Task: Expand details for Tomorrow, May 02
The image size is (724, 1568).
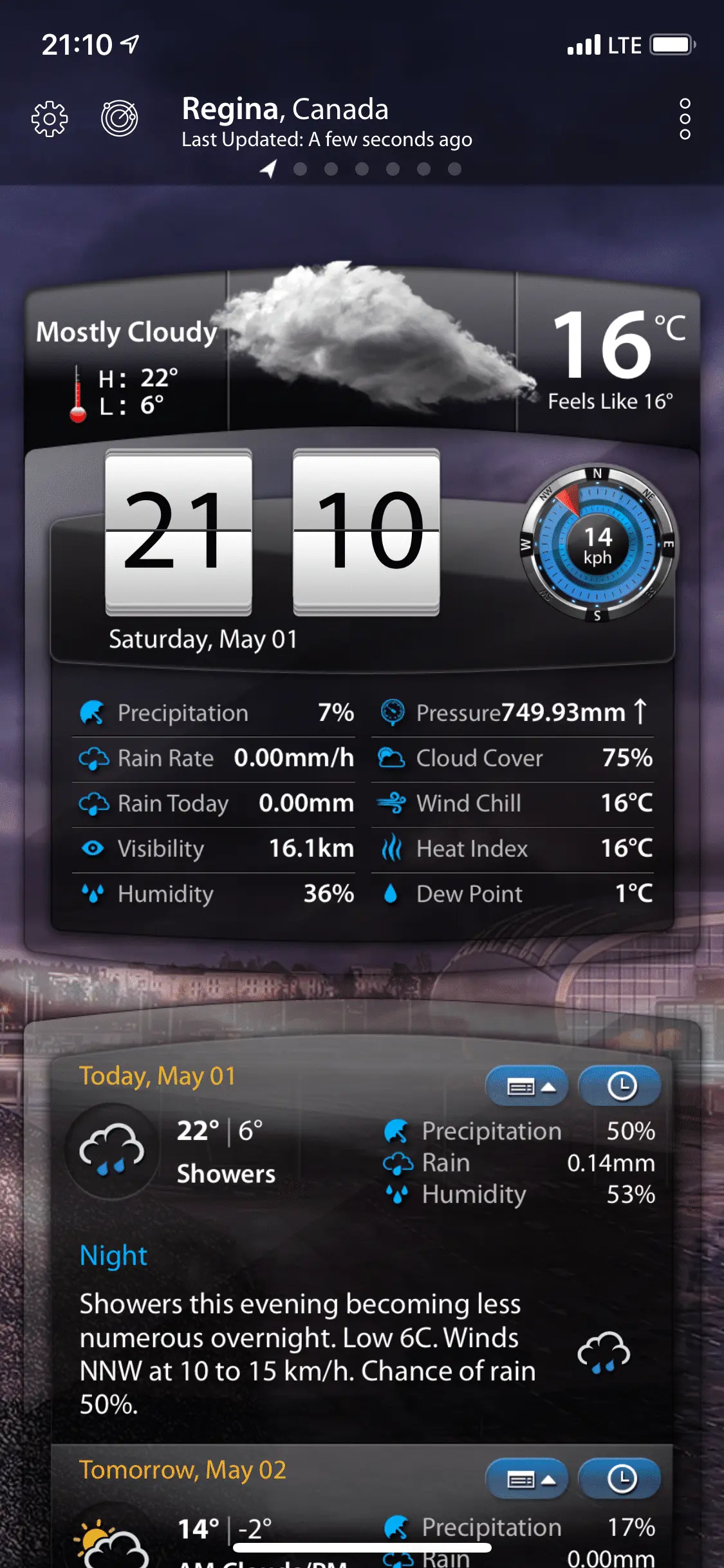Action: [x=526, y=1479]
